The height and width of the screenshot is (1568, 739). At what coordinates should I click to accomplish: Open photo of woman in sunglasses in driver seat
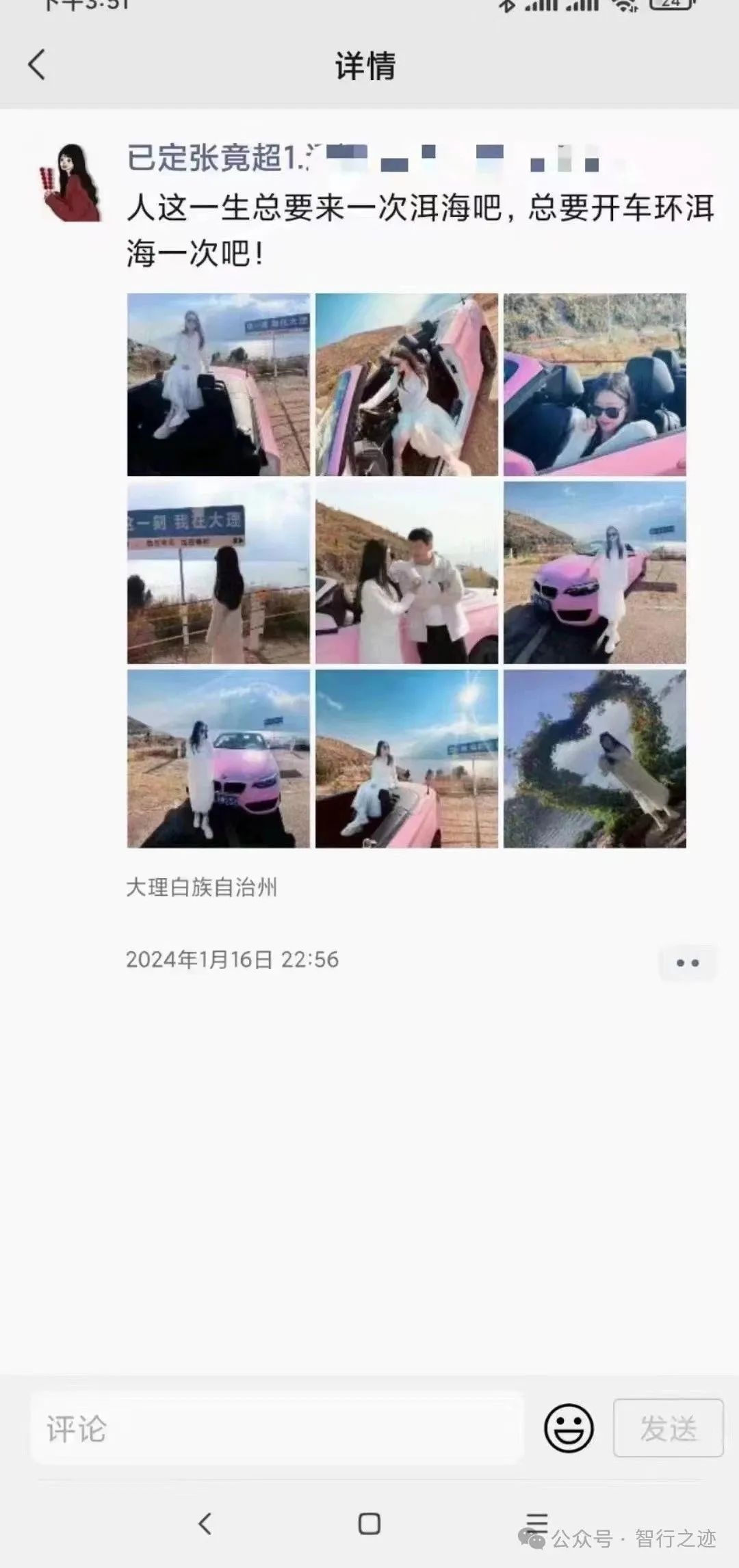tap(595, 385)
